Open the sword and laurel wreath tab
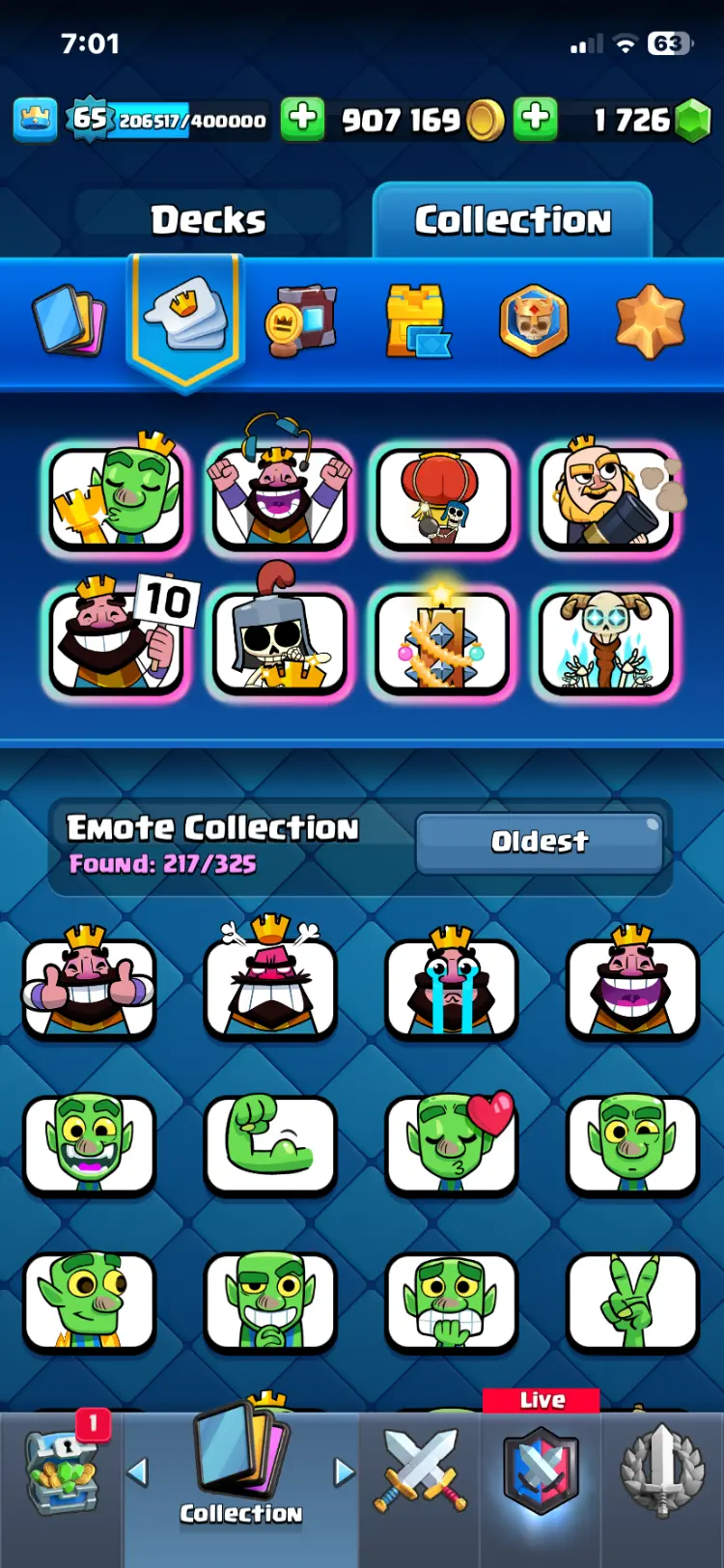 tap(661, 1472)
